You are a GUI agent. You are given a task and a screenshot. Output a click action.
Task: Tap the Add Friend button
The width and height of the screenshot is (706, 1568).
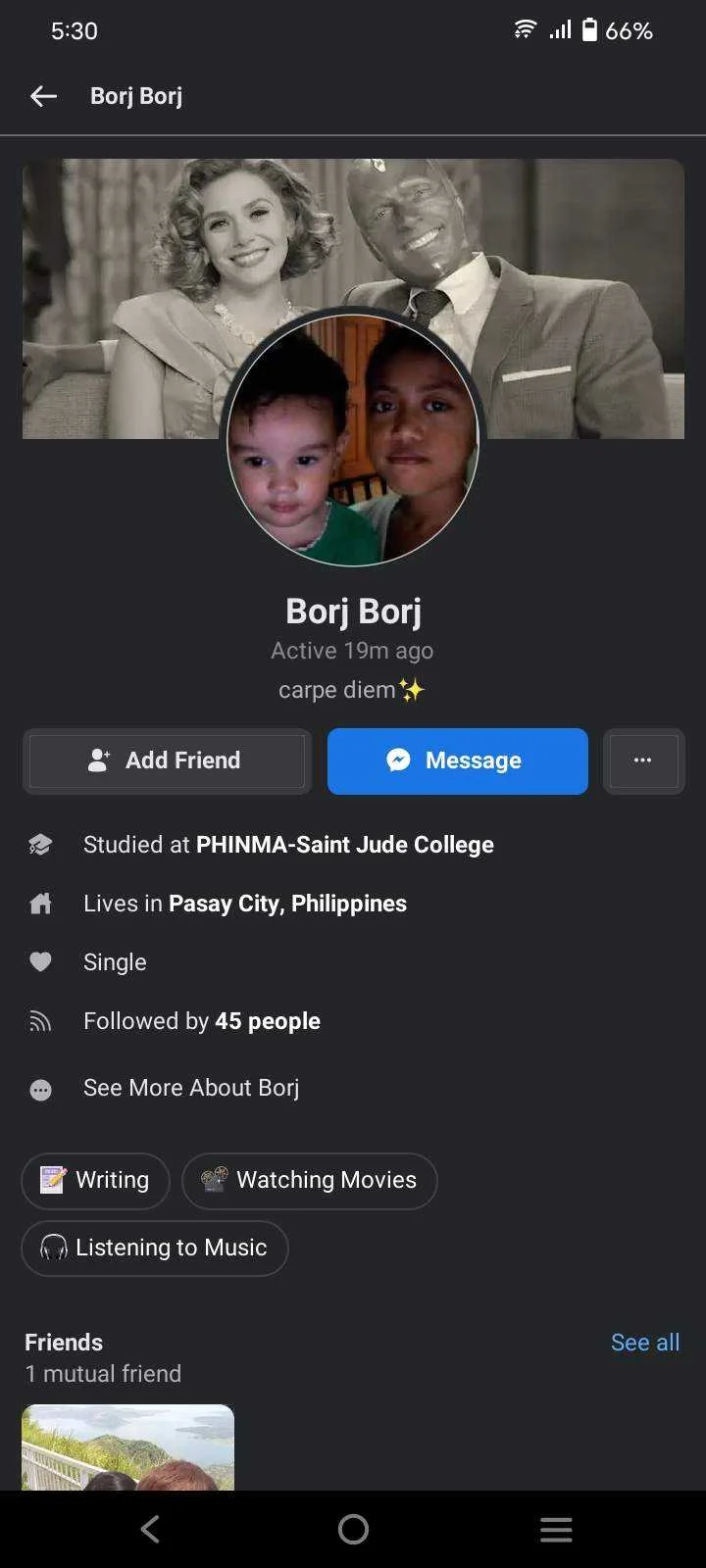pos(167,760)
